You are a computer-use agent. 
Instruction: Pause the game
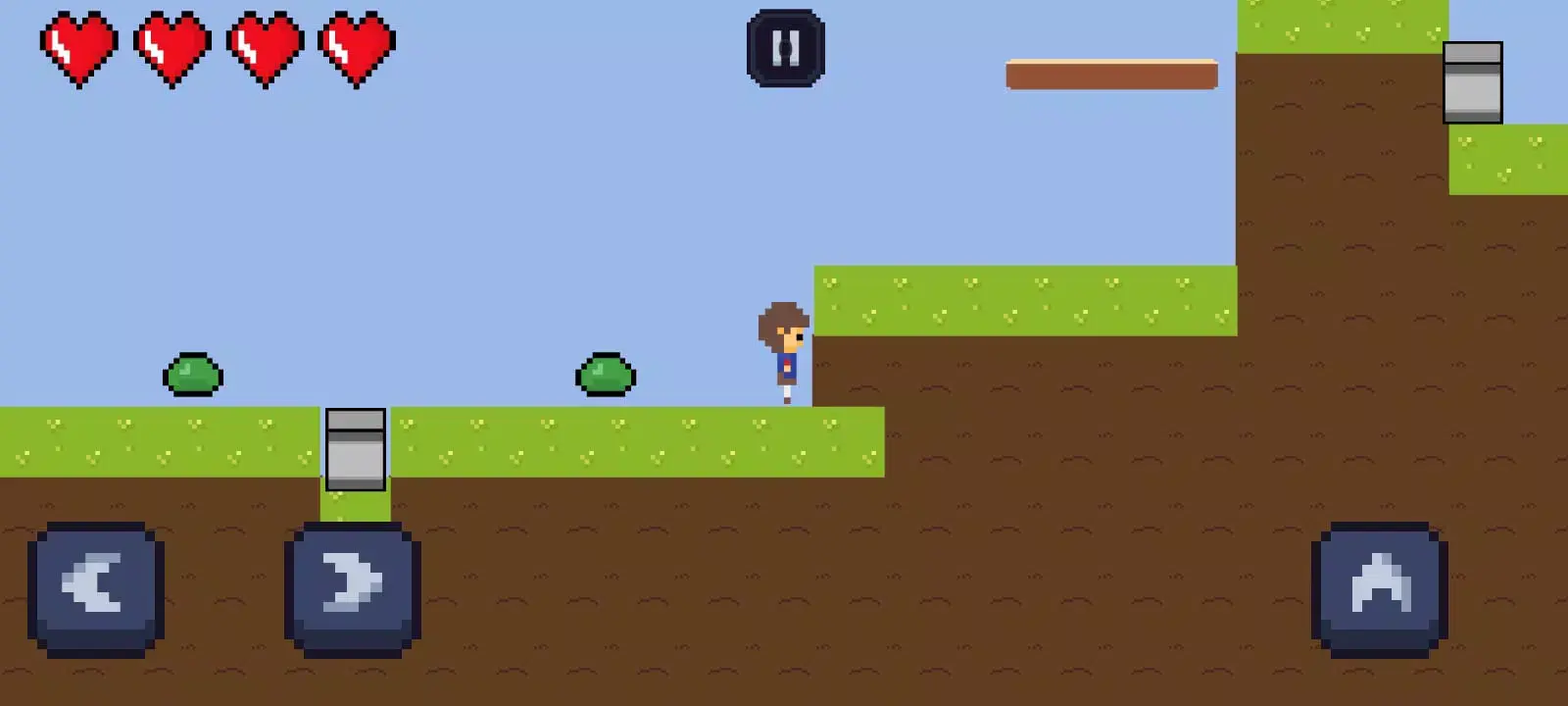(785, 48)
